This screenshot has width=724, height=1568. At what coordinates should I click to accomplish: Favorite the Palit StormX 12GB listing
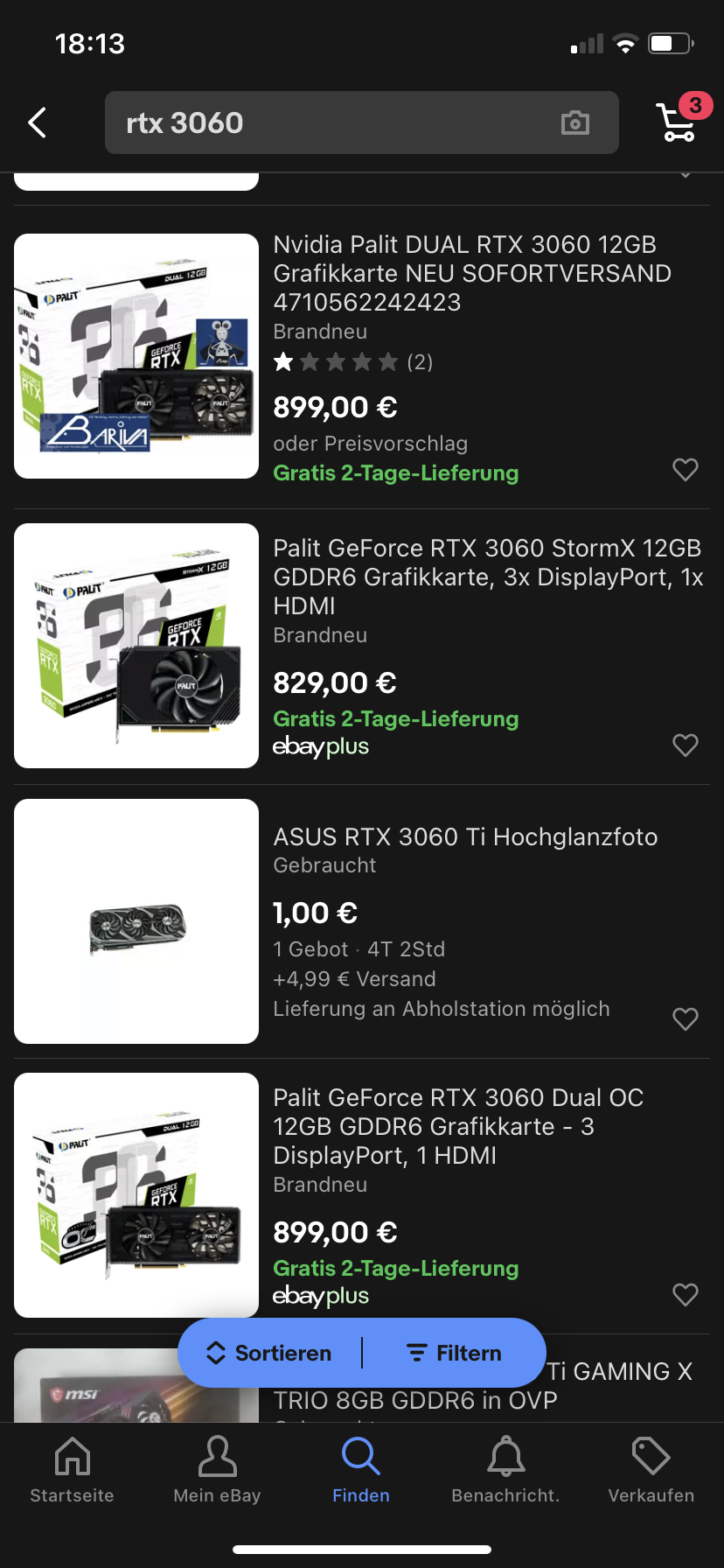point(685,745)
